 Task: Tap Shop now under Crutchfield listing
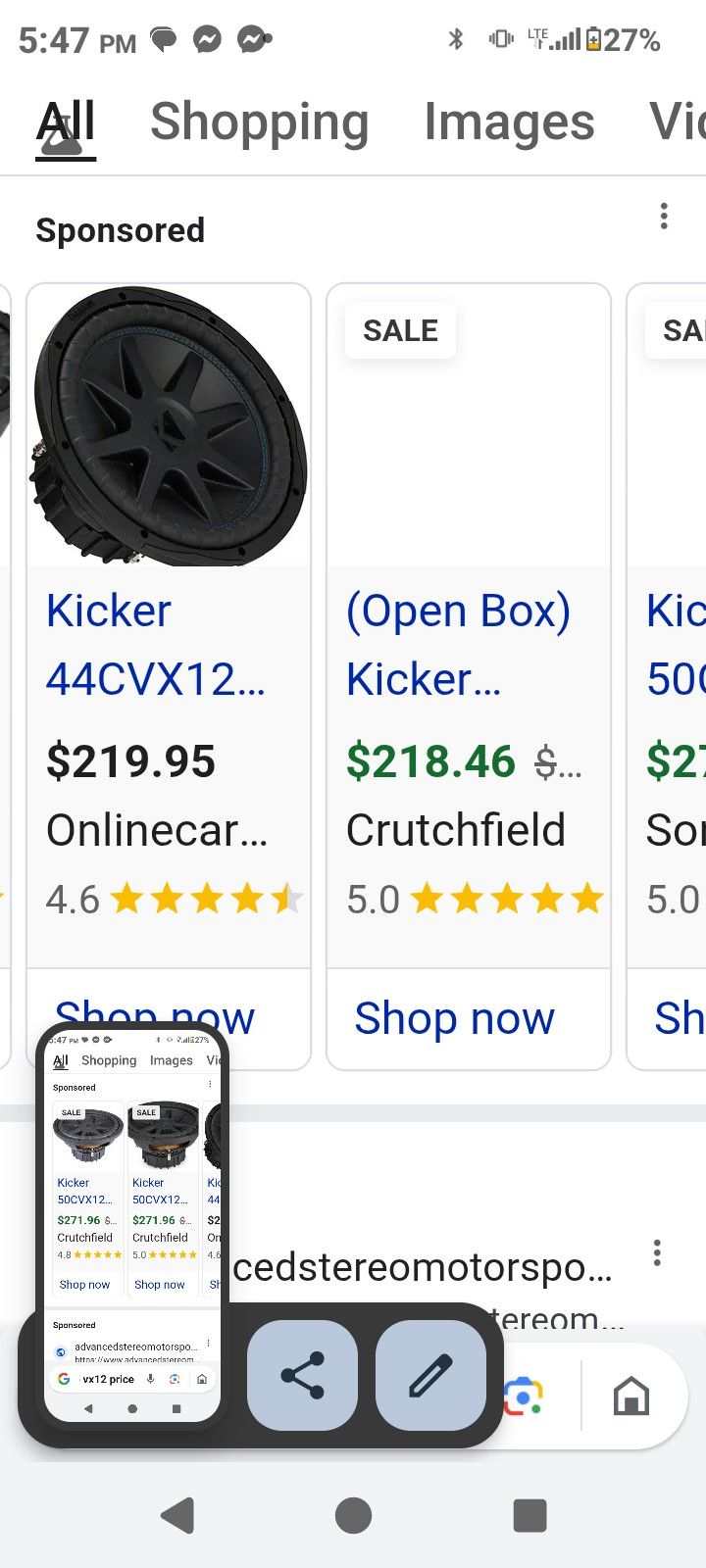coord(454,1018)
